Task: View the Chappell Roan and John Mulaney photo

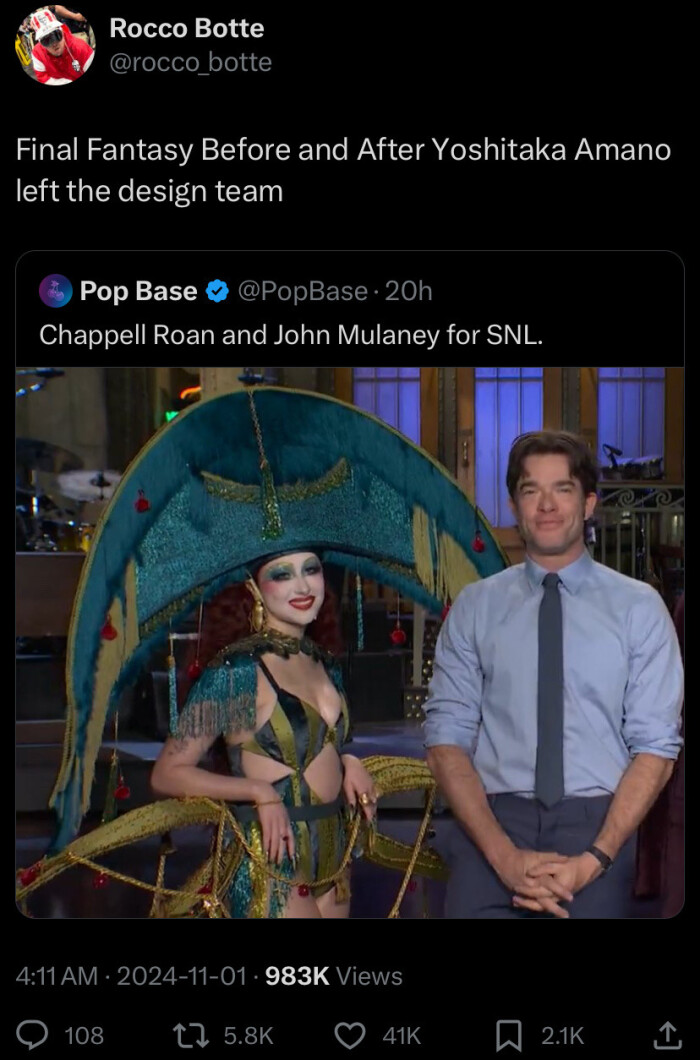Action: 350,640
